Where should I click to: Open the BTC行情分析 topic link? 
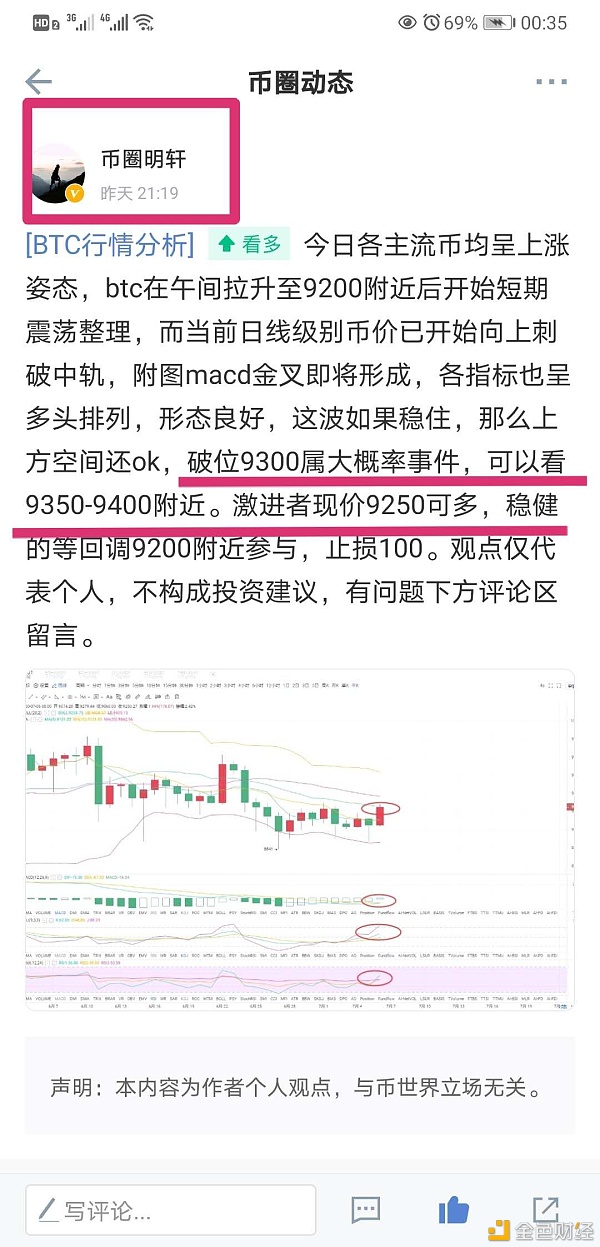[109, 244]
